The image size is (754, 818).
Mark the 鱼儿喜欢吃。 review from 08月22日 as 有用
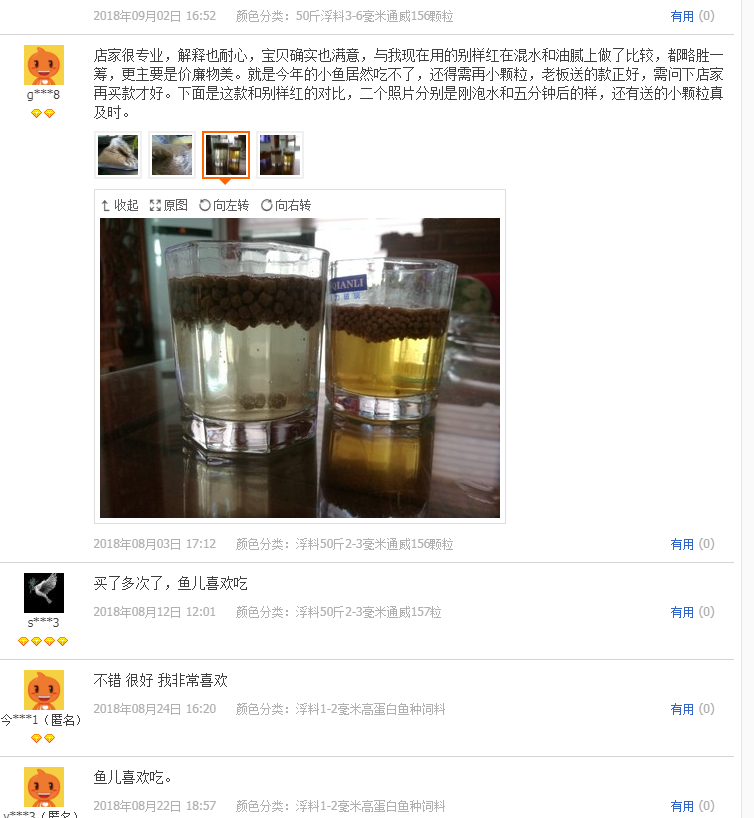pos(682,806)
